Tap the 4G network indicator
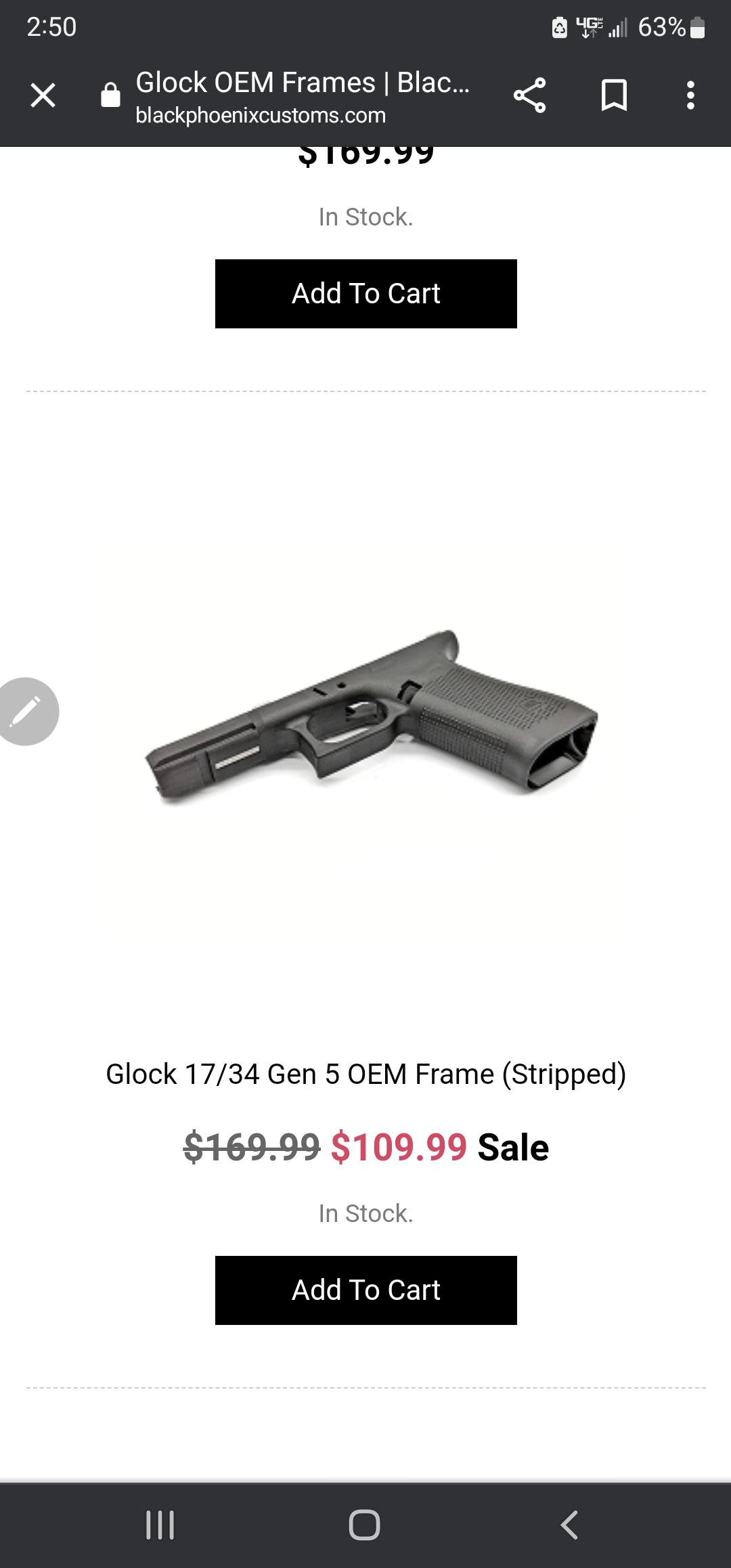This screenshot has width=731, height=1568. click(588, 25)
